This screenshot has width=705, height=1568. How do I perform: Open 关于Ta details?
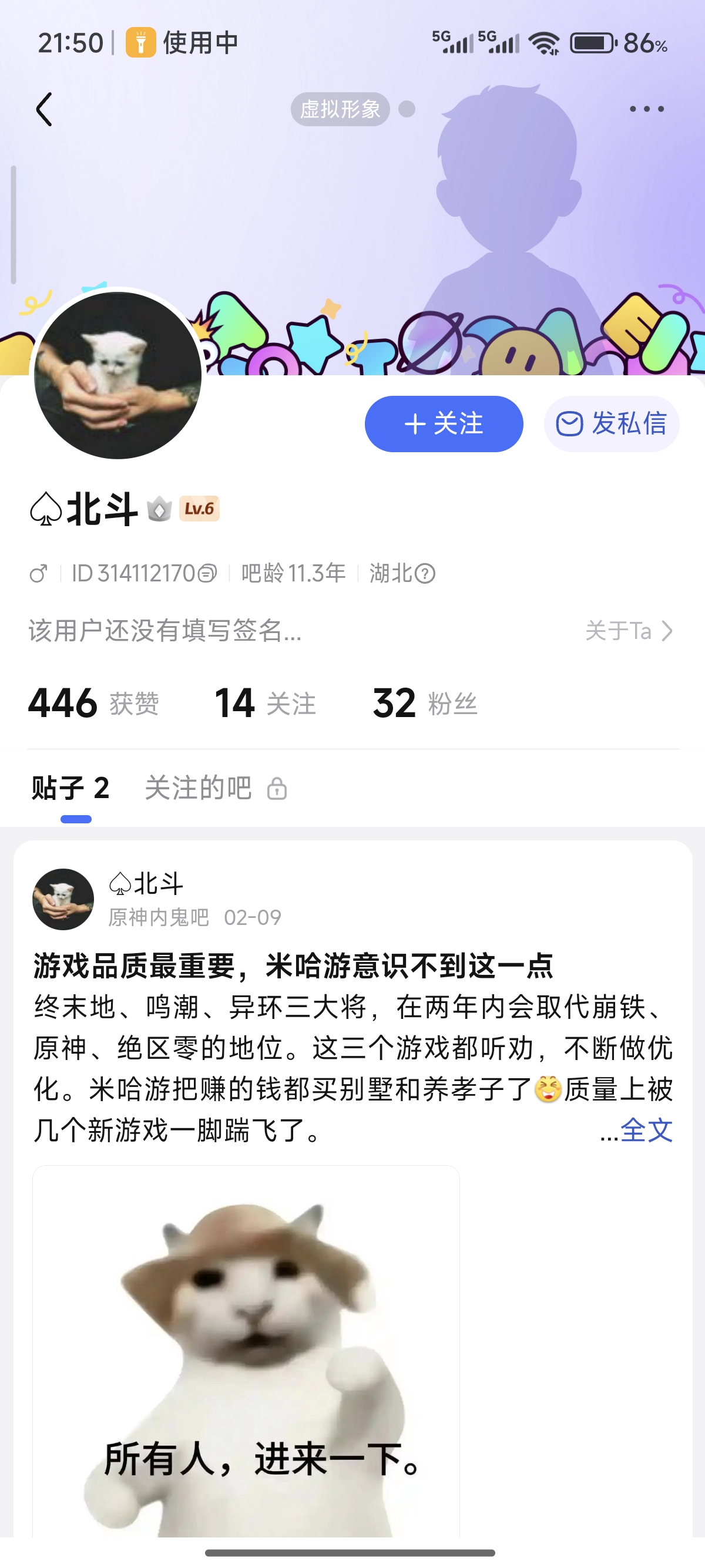point(628,631)
